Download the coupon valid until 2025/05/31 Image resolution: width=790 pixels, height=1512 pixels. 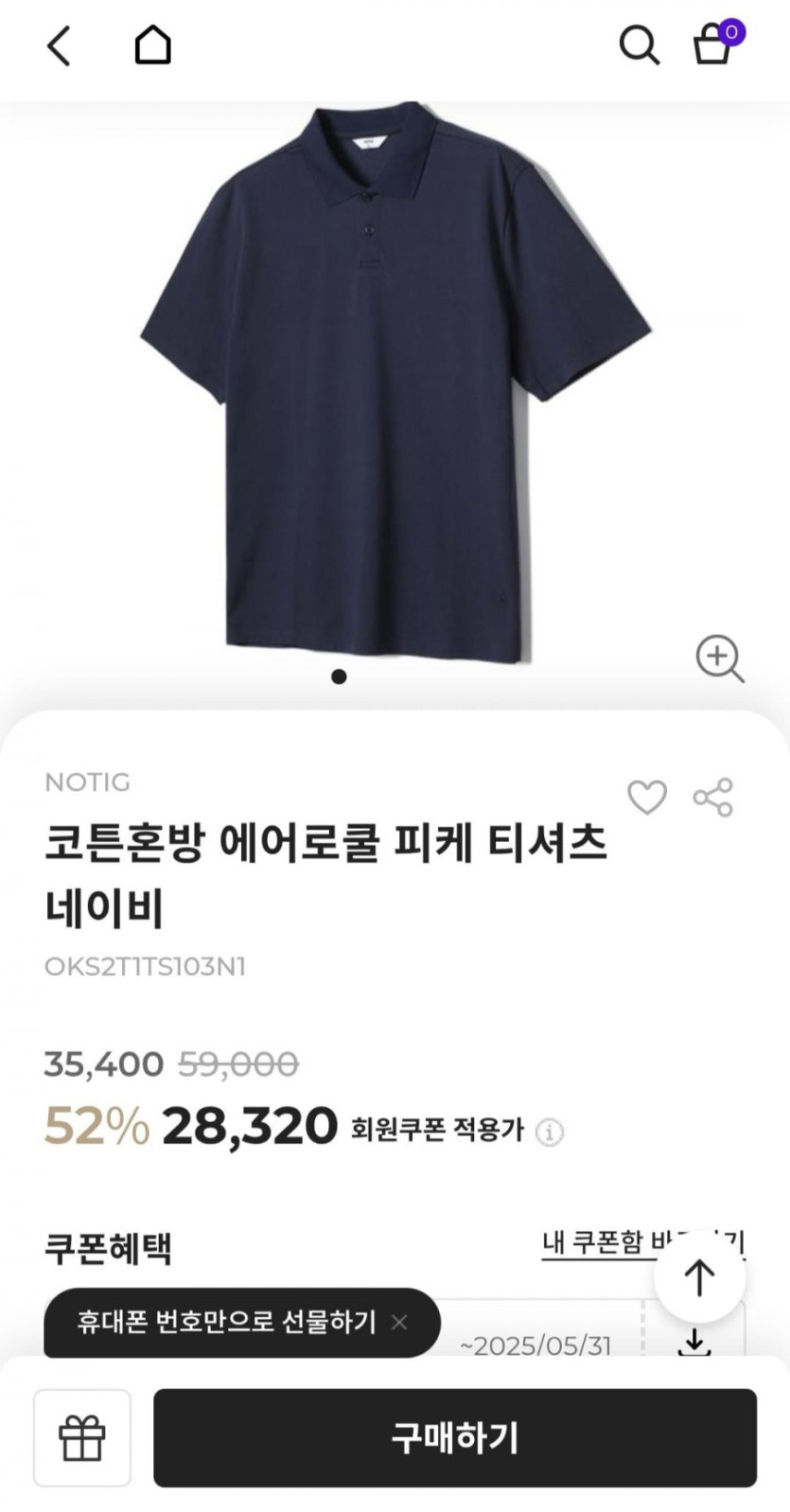click(694, 1344)
